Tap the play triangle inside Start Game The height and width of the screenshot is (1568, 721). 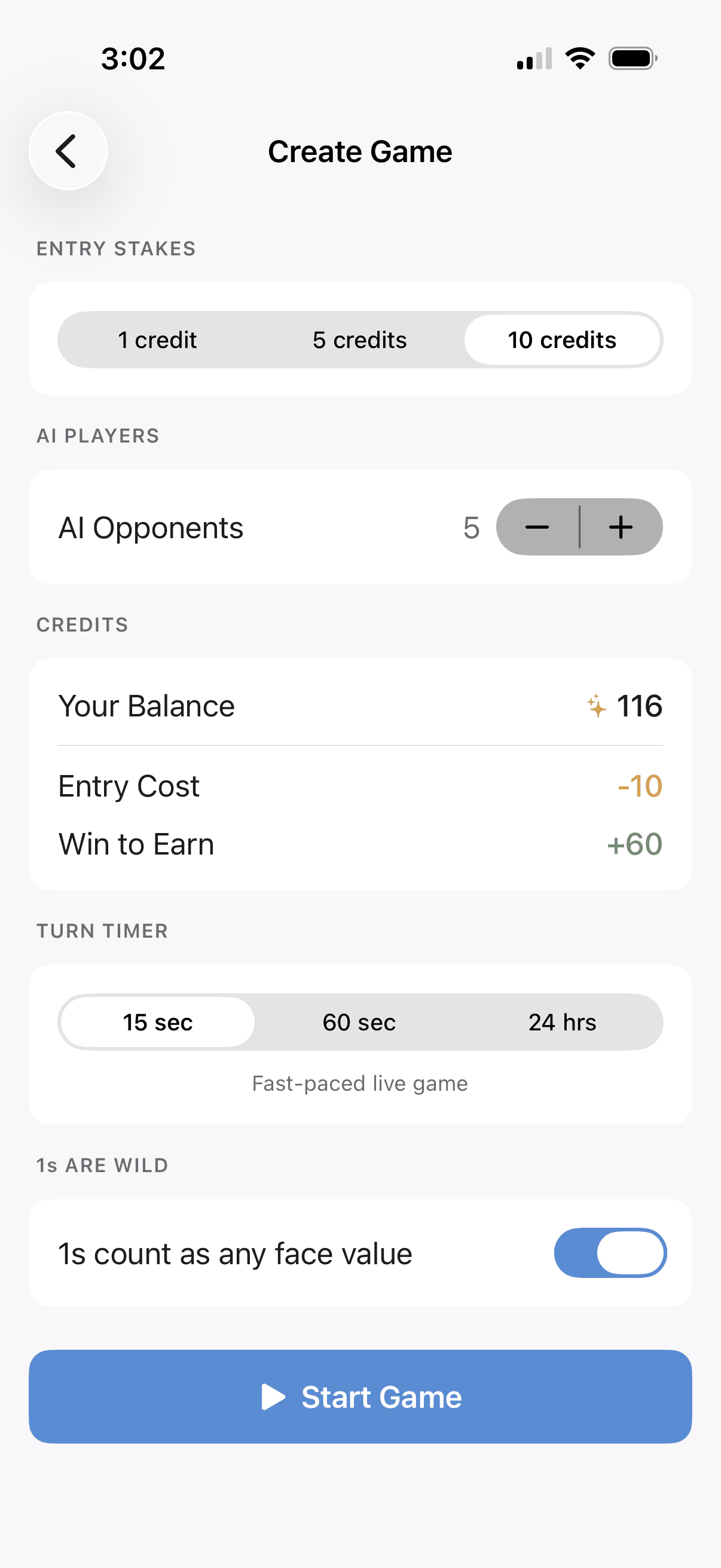tap(274, 1397)
